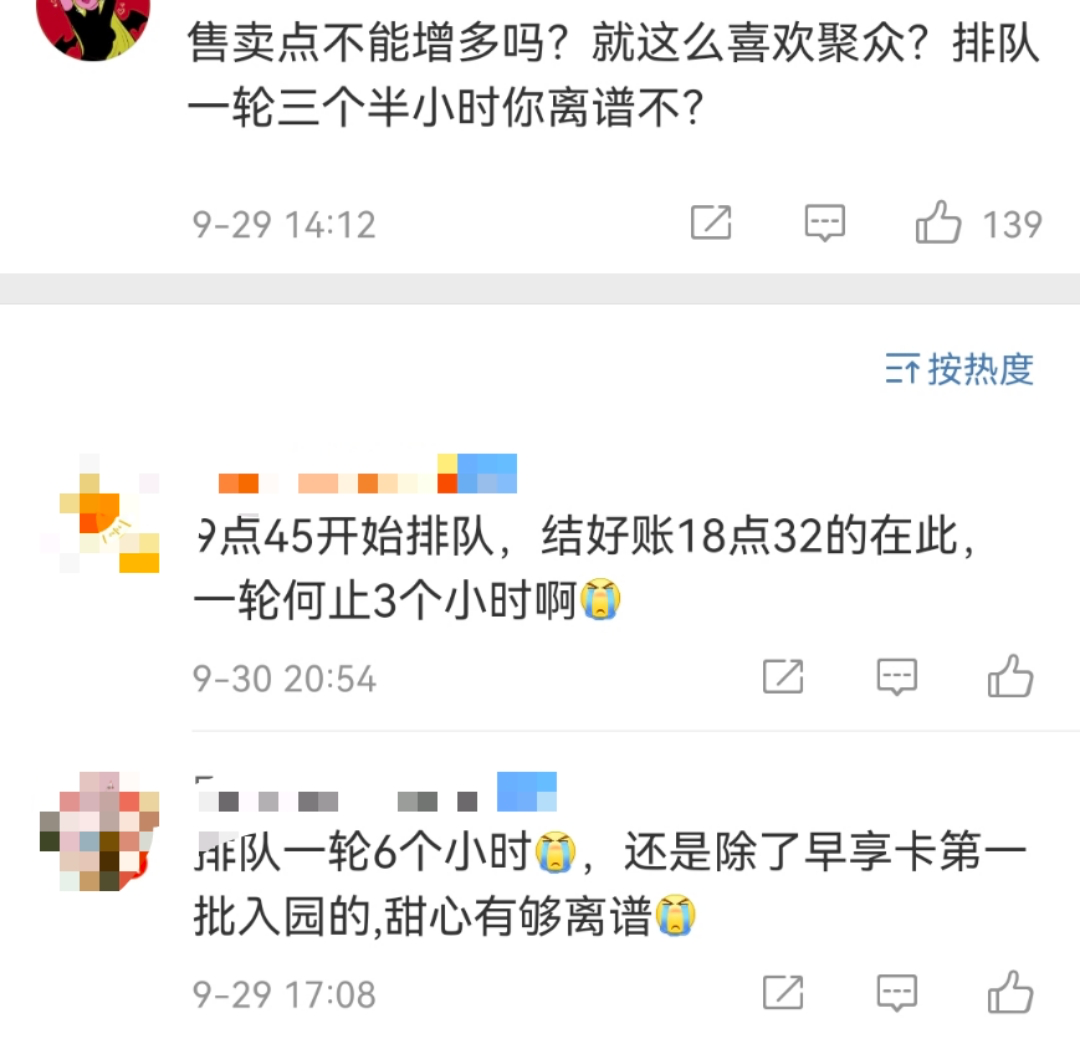
Task: Open avatar of the 9-29 14:12 commenter
Action: (93, 25)
